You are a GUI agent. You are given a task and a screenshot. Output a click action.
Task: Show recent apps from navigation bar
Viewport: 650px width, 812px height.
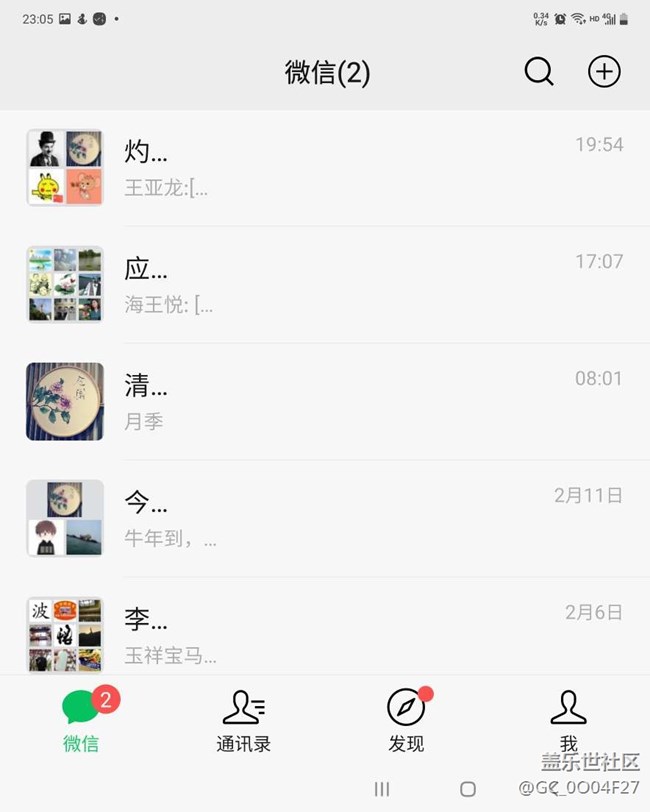point(381,790)
